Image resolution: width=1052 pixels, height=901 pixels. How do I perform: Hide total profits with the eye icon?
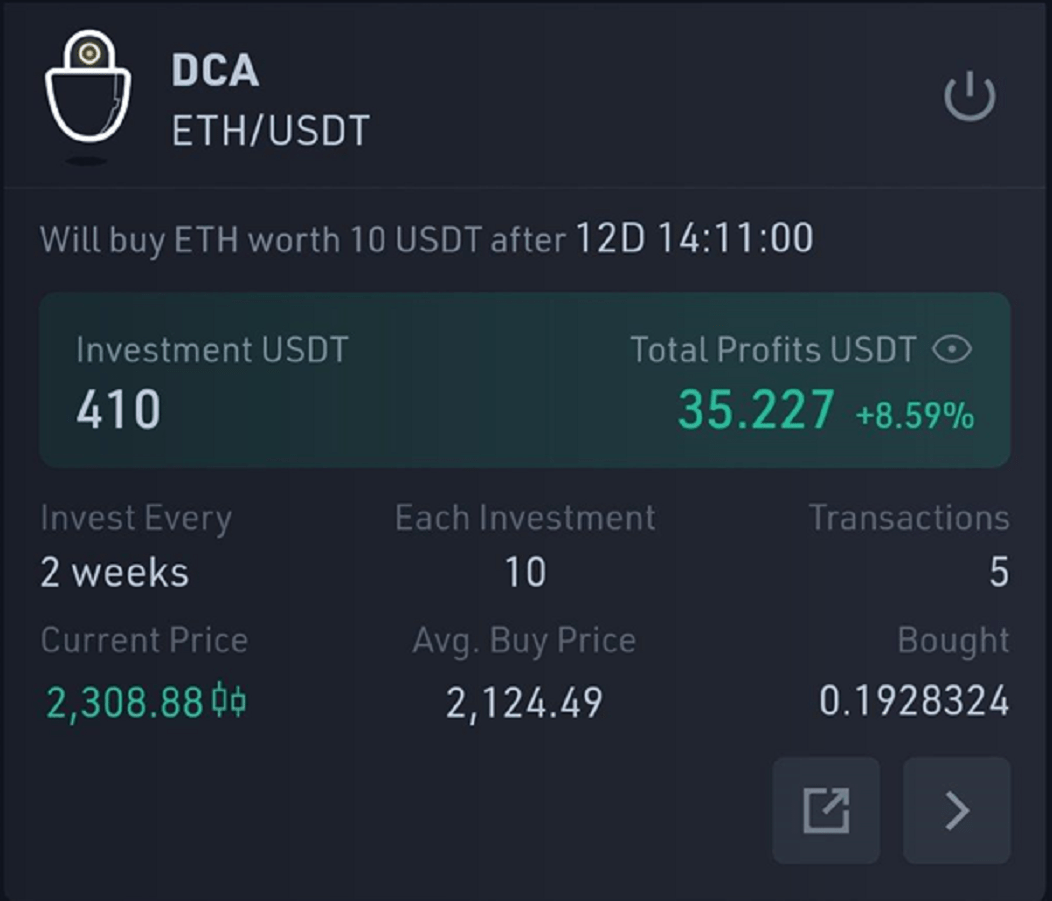click(951, 350)
